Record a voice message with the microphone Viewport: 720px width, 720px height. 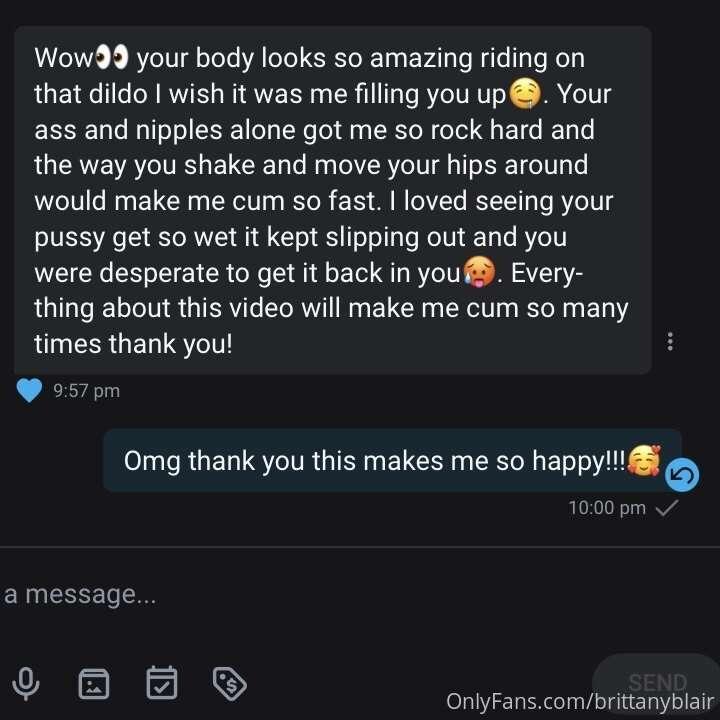(27, 684)
